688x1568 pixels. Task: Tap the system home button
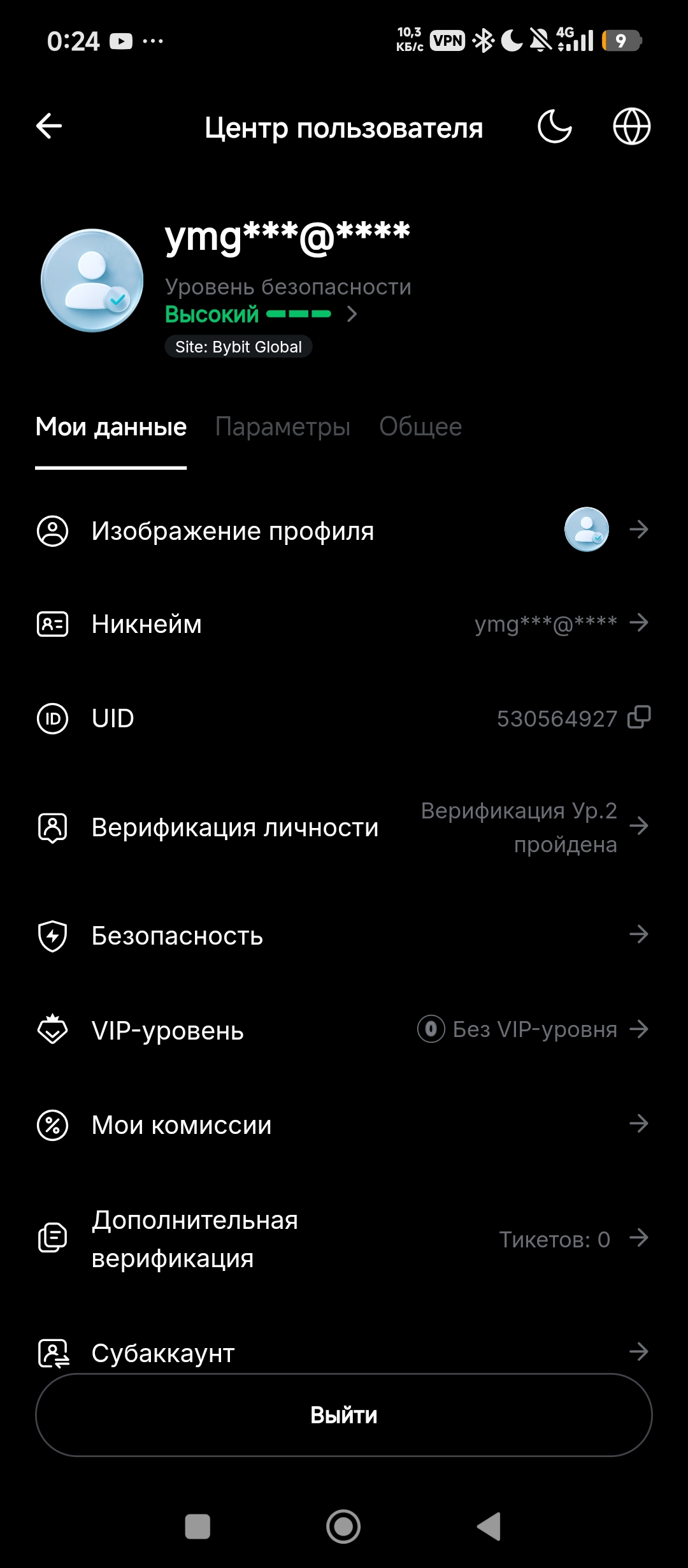click(x=343, y=1526)
